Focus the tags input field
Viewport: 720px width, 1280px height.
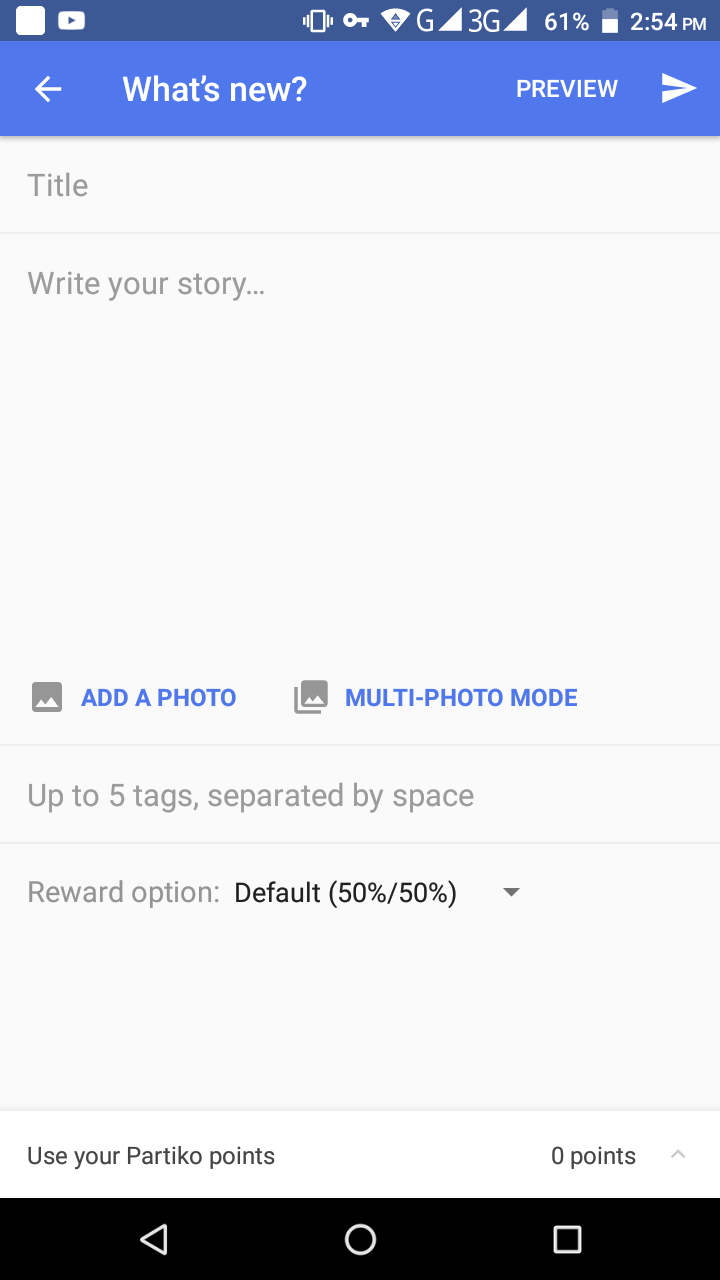[x=360, y=795]
